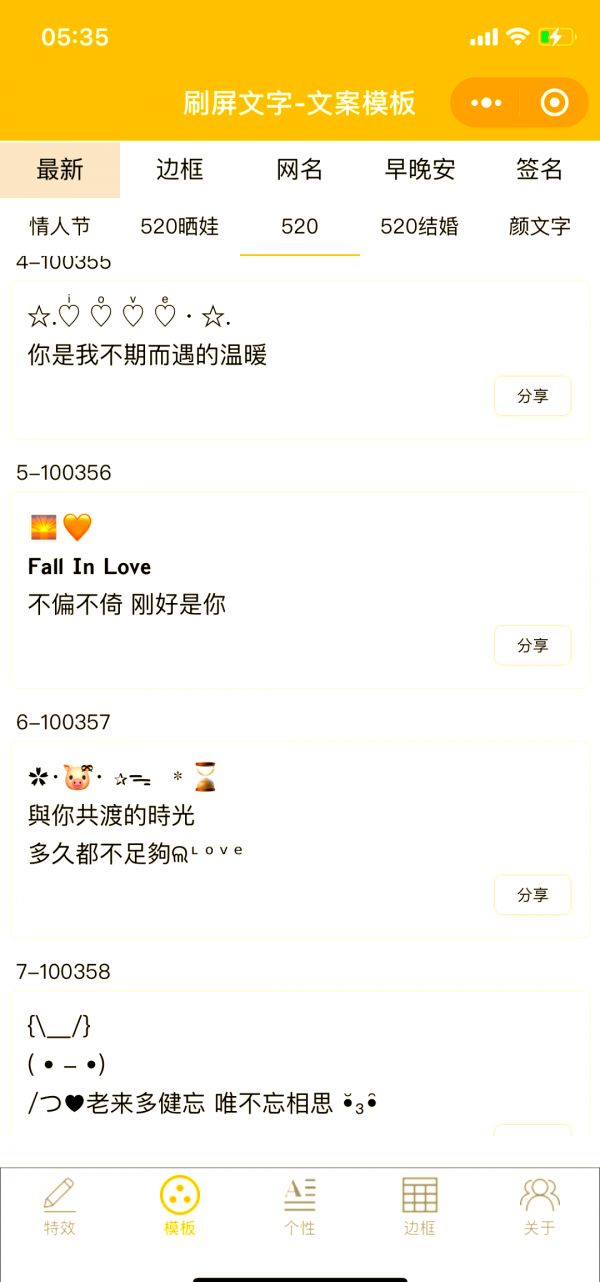The image size is (600, 1282).
Task: Share the 與你共渡的時光 template
Action: tap(532, 895)
